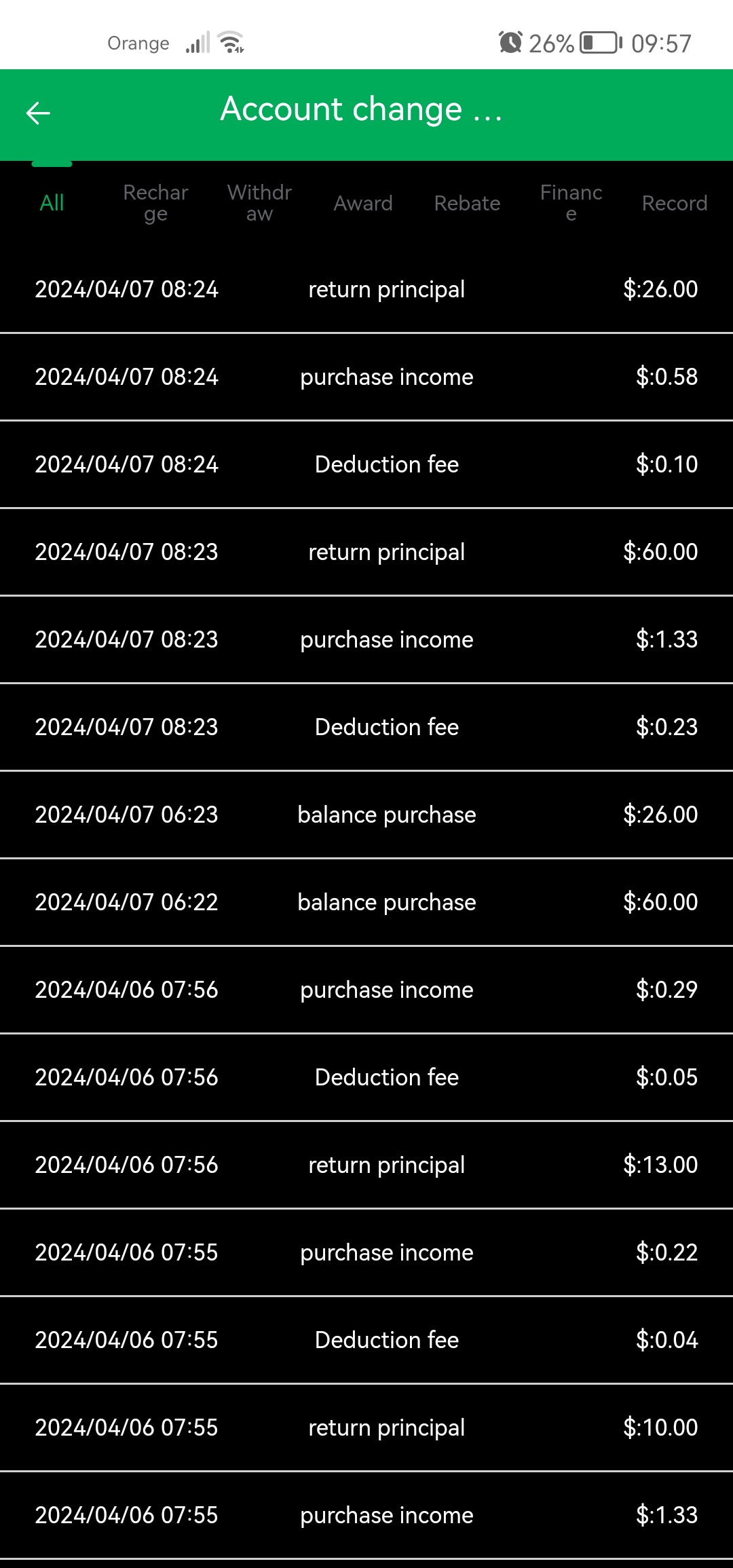The height and width of the screenshot is (1568, 733).
Task: View the Finance tab
Action: [571, 203]
